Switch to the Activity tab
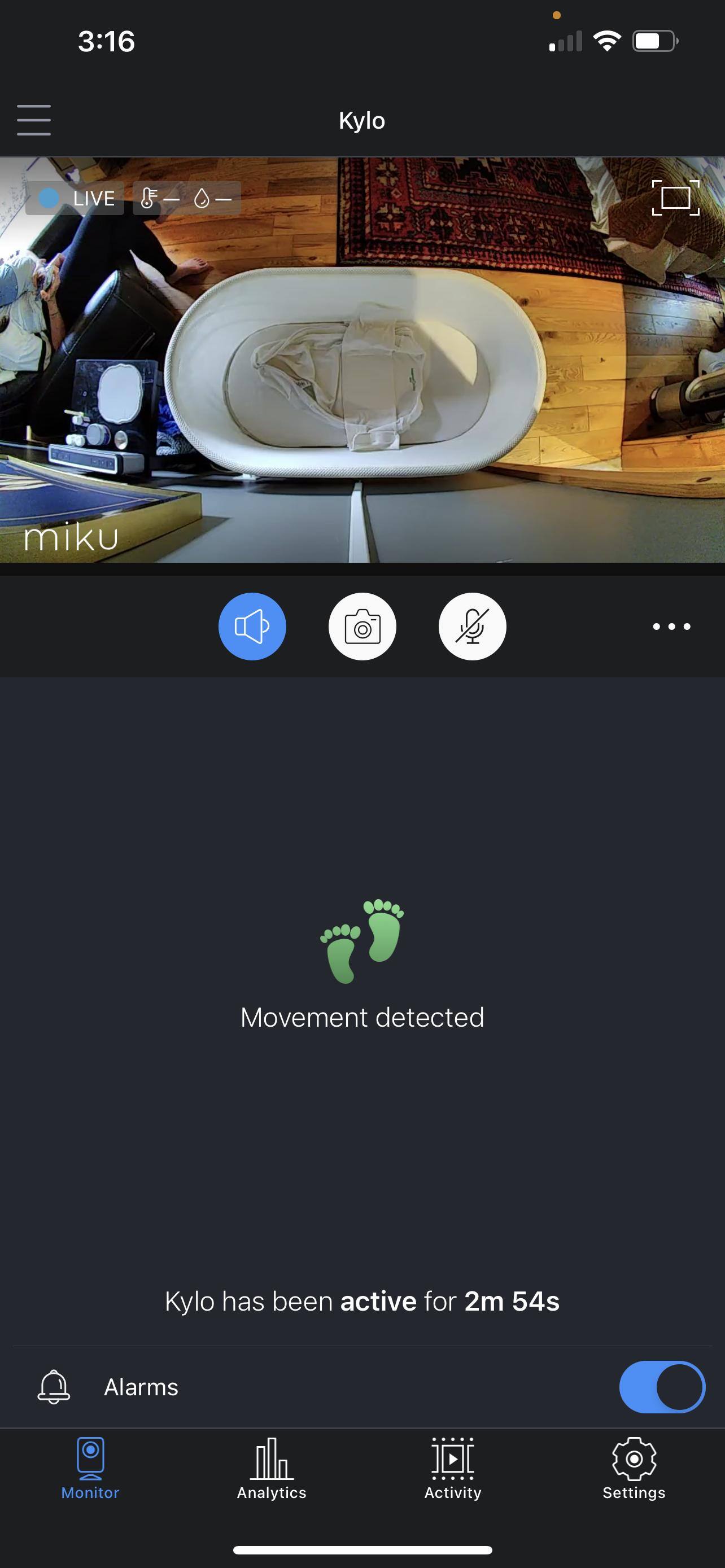This screenshot has height=1568, width=725. coord(452,1468)
